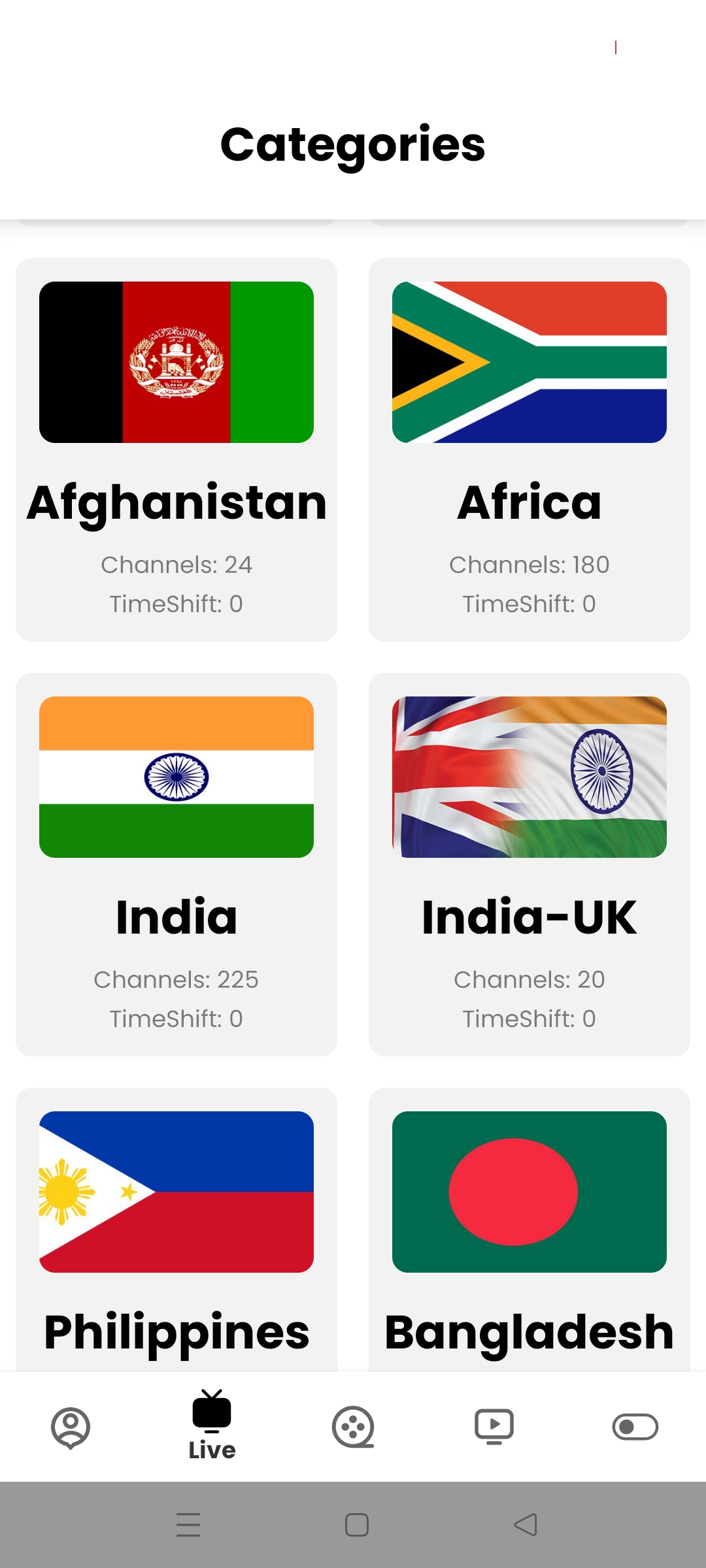Choose the Philippines category

tap(176, 1228)
